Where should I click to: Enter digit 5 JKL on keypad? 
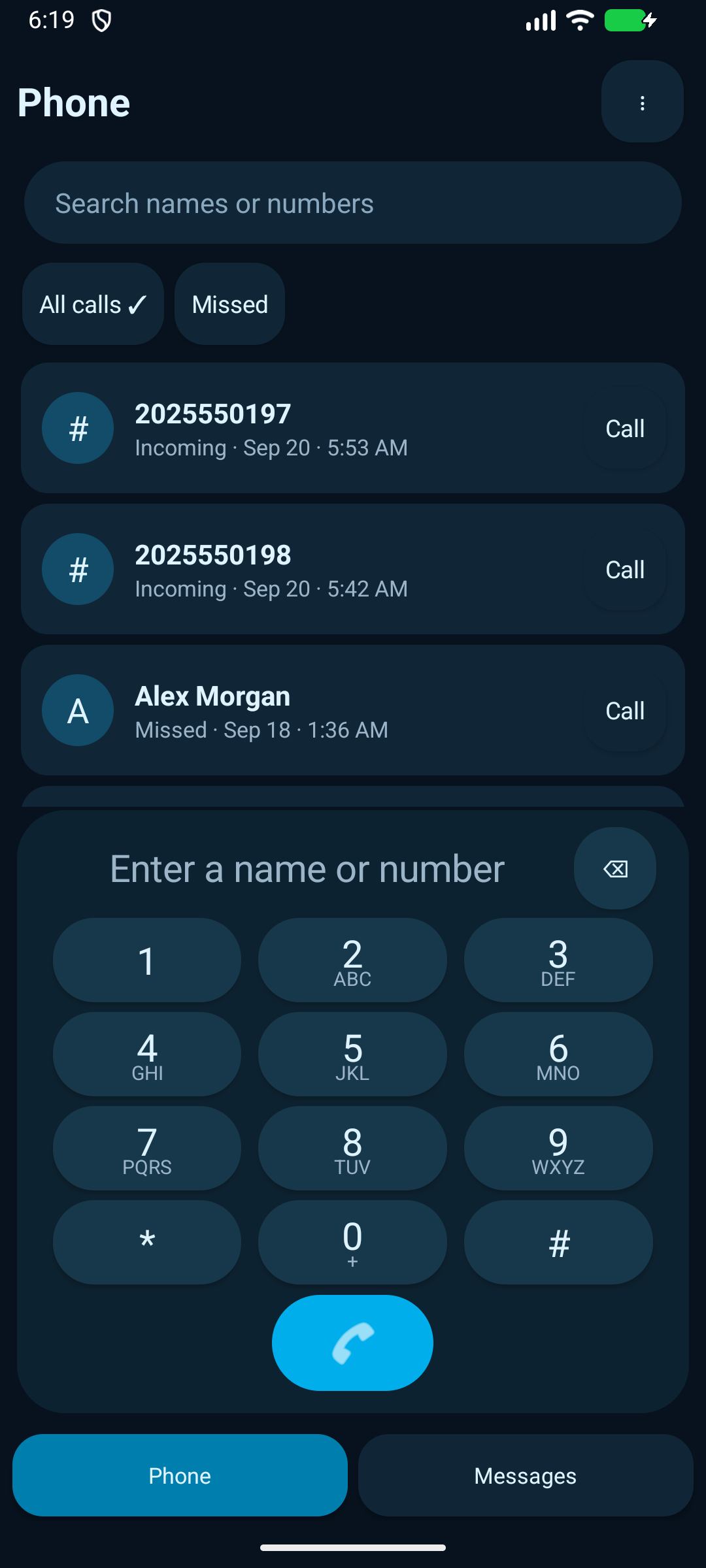352,1054
